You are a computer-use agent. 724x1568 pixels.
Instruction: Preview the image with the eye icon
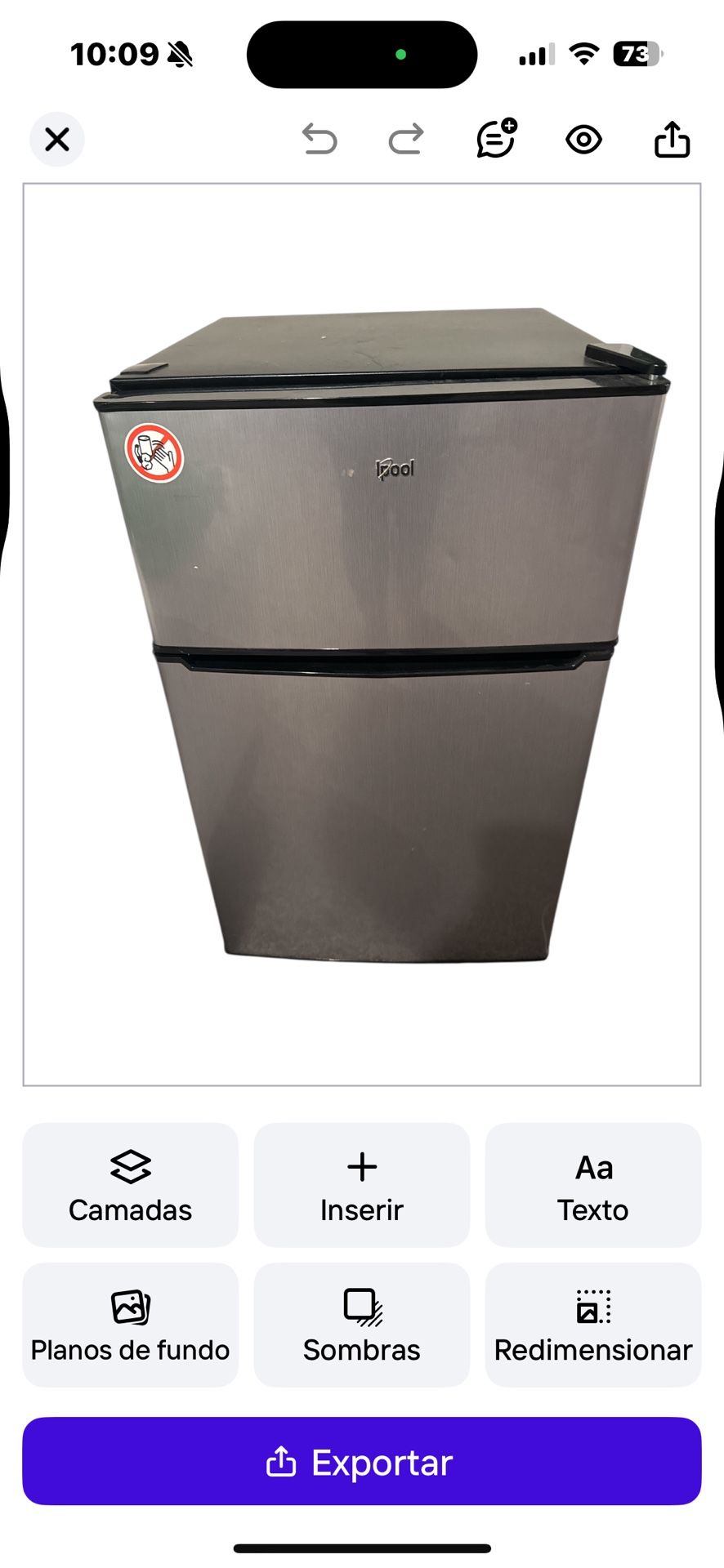tap(583, 140)
